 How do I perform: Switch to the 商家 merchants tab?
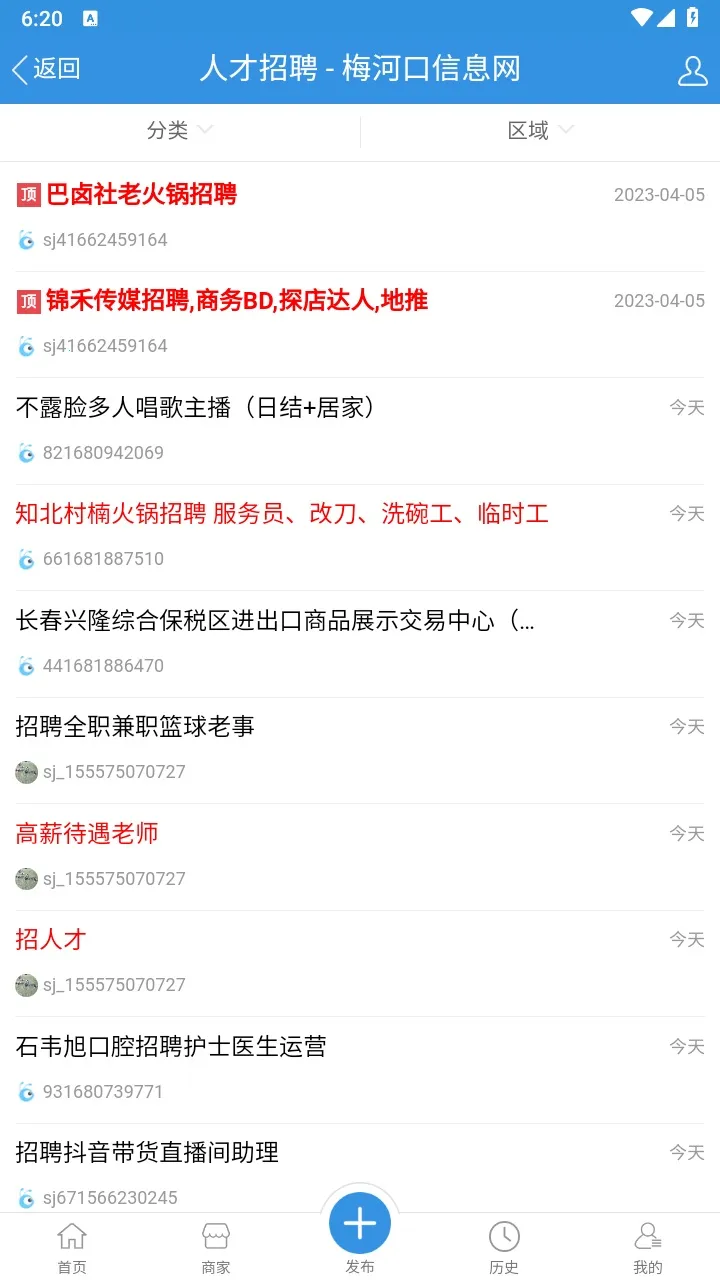216,1247
